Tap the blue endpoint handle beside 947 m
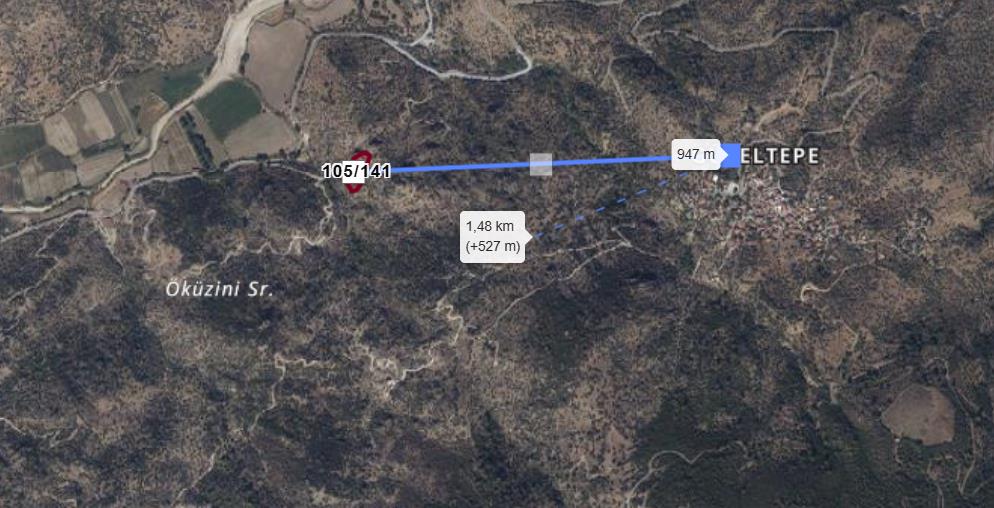 coord(732,155)
